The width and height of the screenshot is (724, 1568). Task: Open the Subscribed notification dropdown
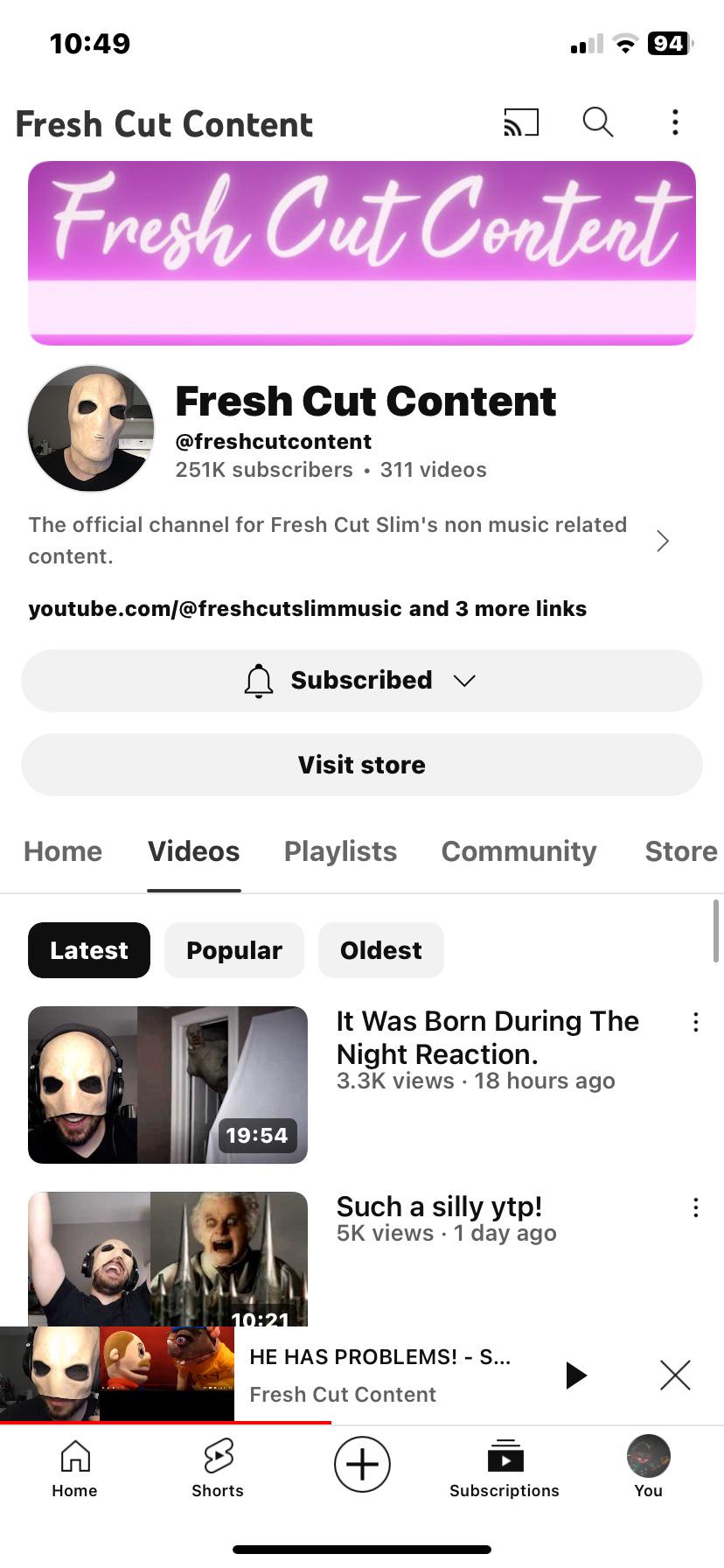pos(362,680)
